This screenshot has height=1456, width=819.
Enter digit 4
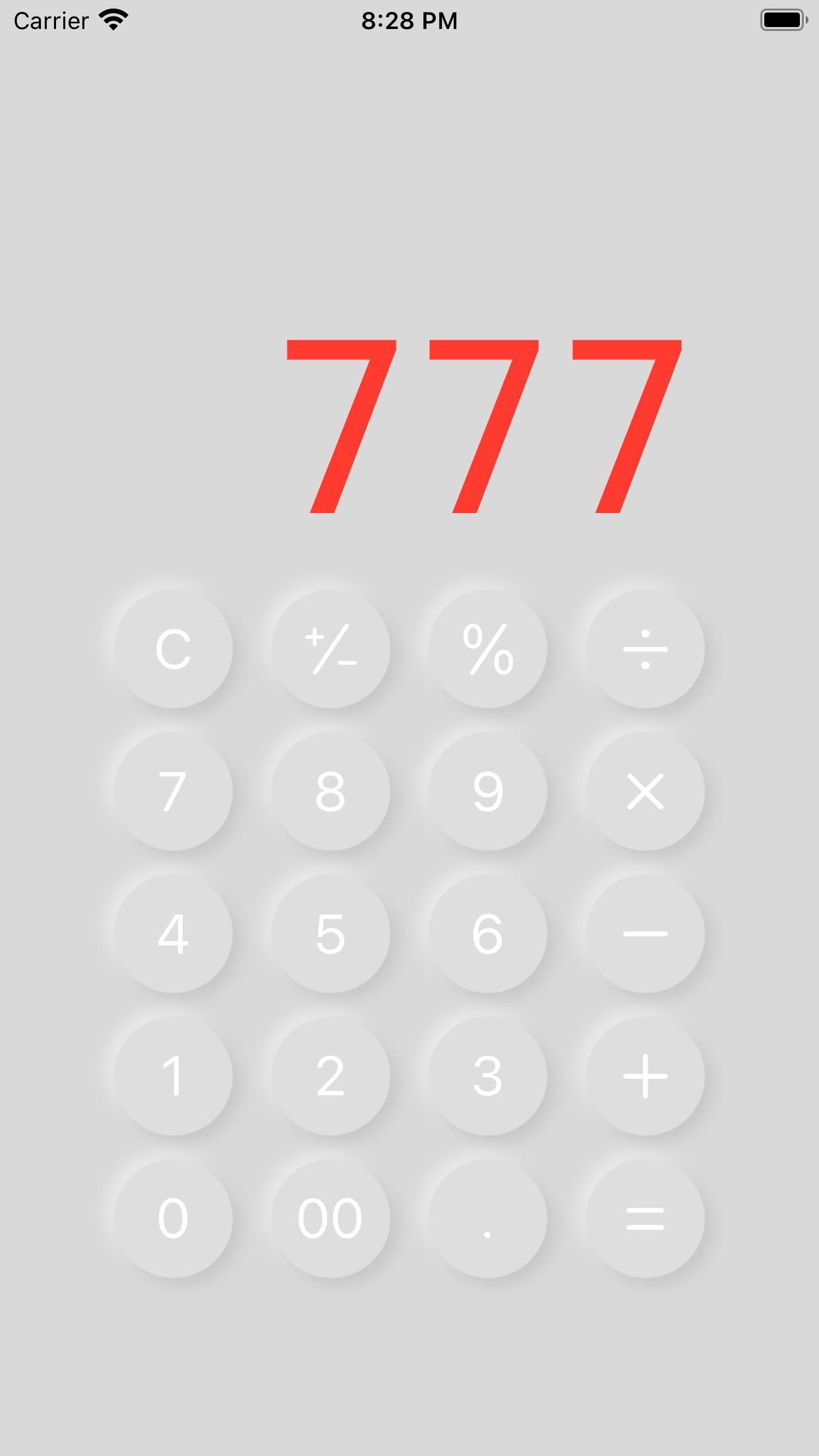pyautogui.click(x=173, y=934)
